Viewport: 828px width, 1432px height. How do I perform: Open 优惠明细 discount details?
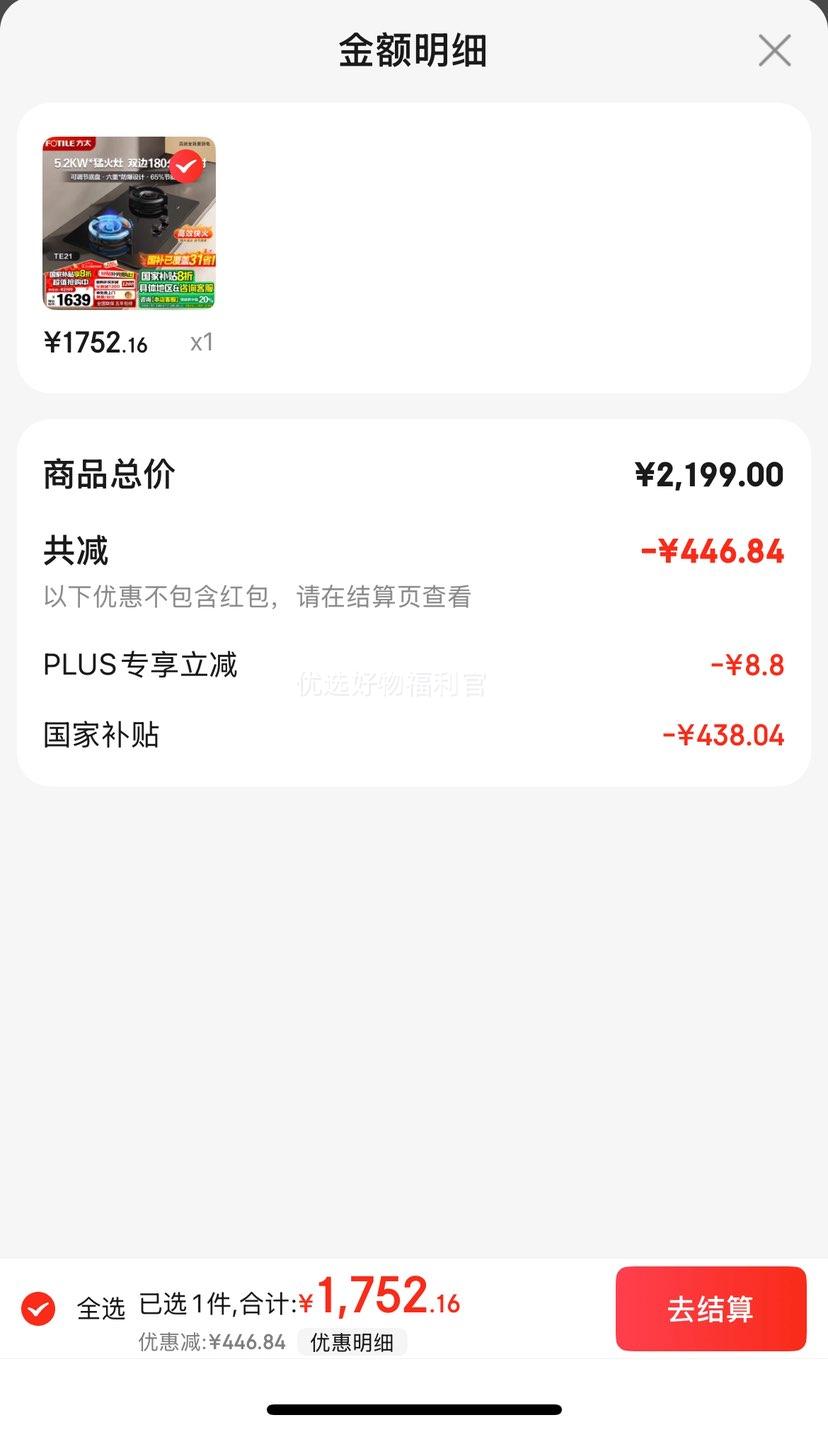[x=352, y=1342]
